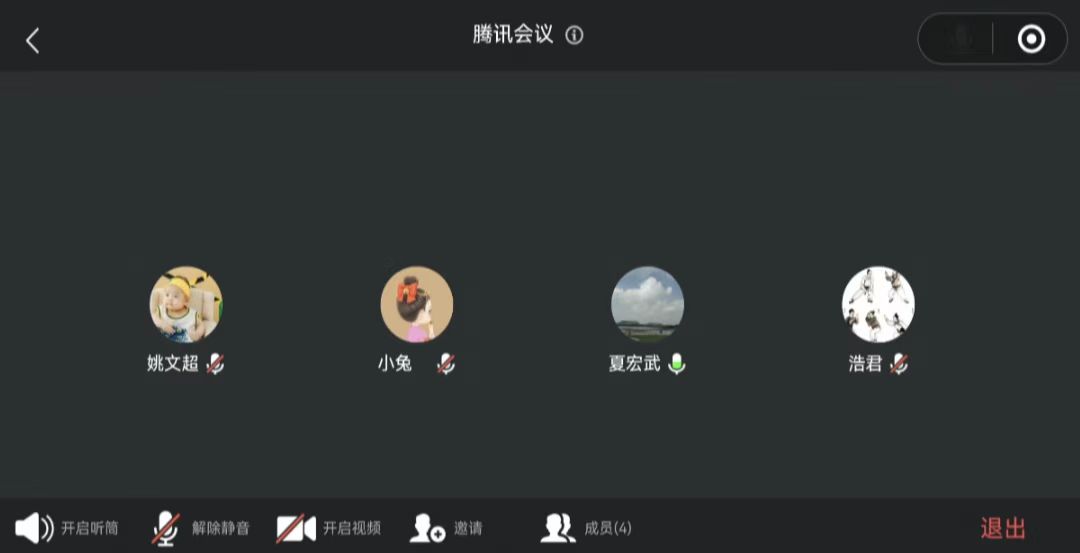Select participant 姚文超's avatar
1080x553 pixels.
tap(186, 304)
